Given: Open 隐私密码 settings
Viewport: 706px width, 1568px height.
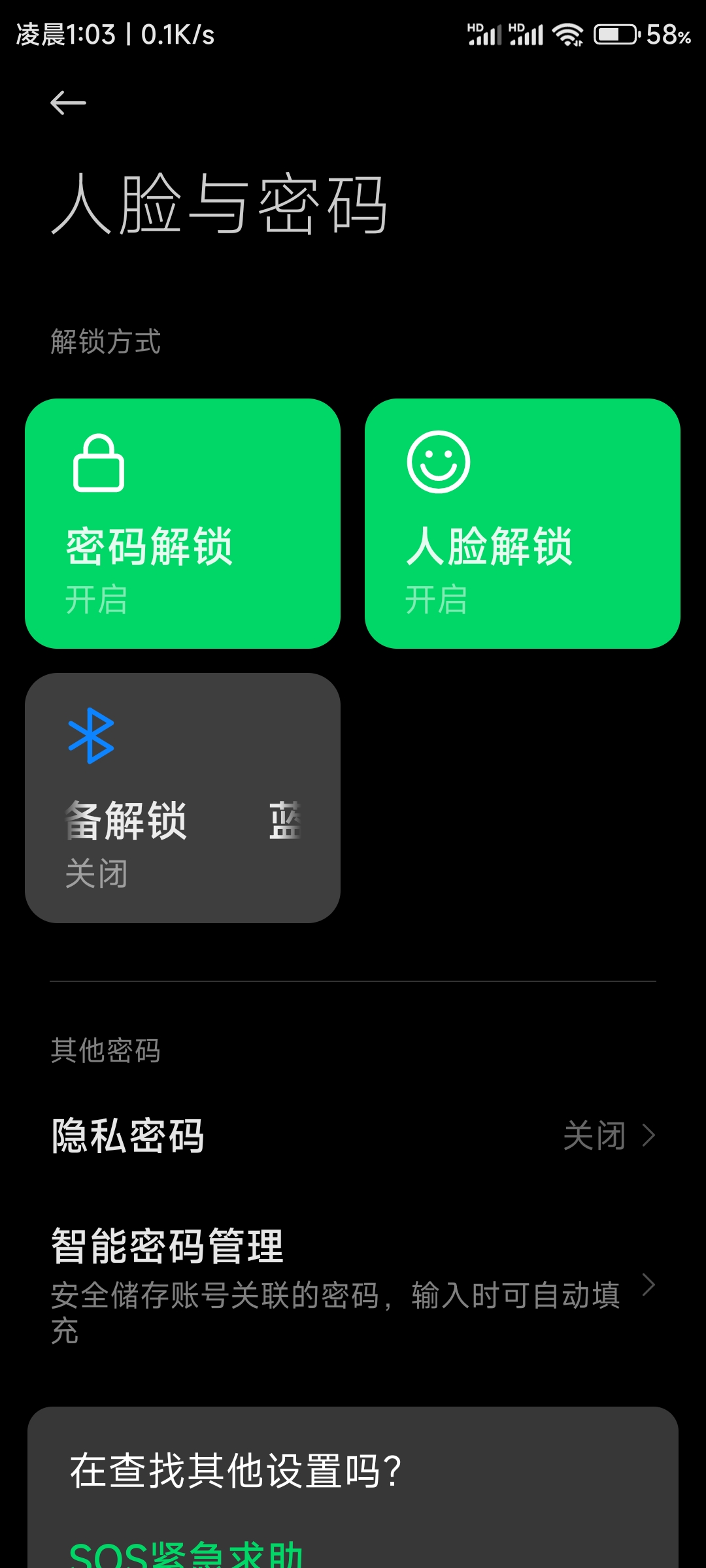Looking at the screenshot, I should click(x=353, y=1135).
